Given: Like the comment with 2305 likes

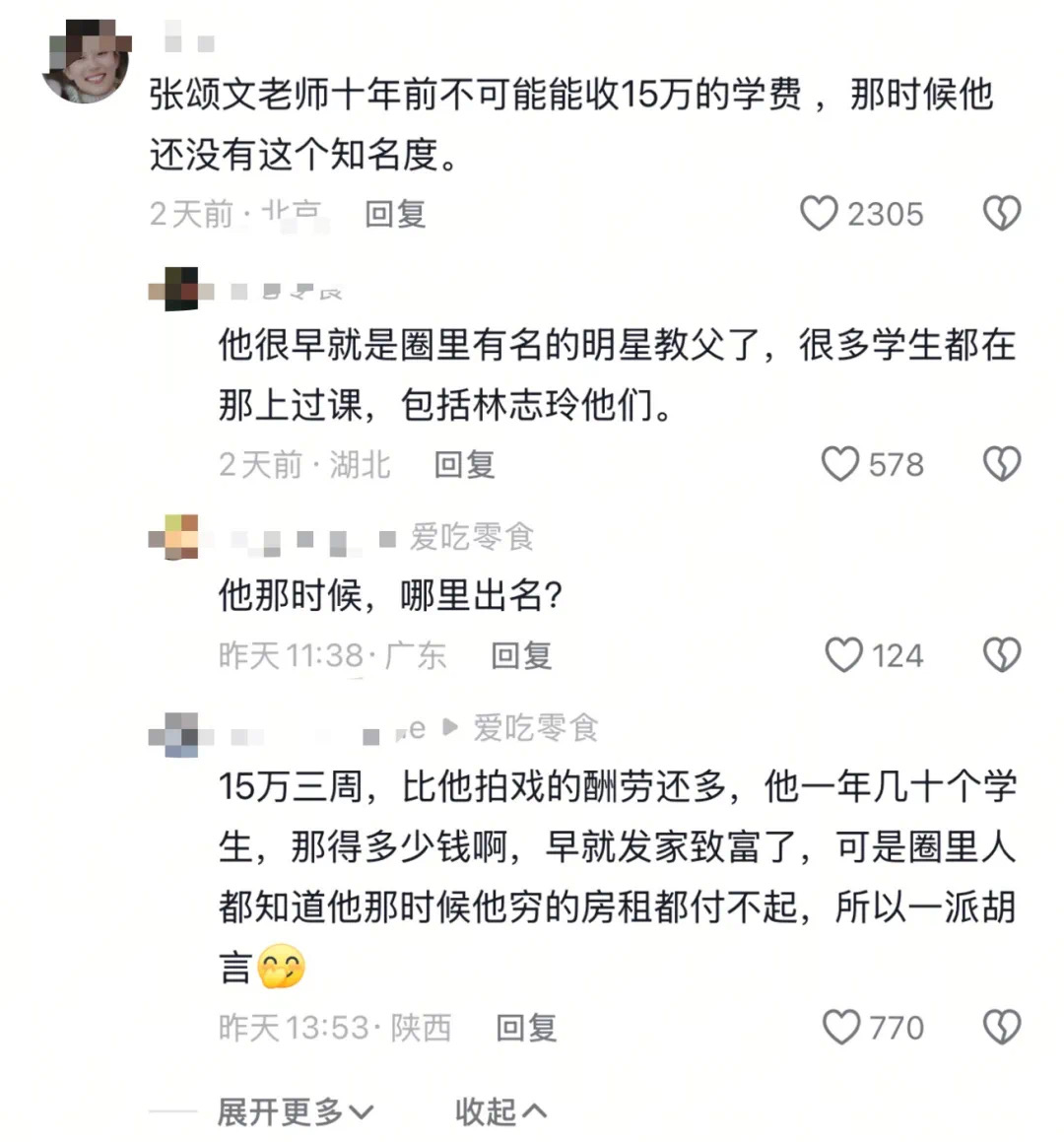Looking at the screenshot, I should pos(818,214).
